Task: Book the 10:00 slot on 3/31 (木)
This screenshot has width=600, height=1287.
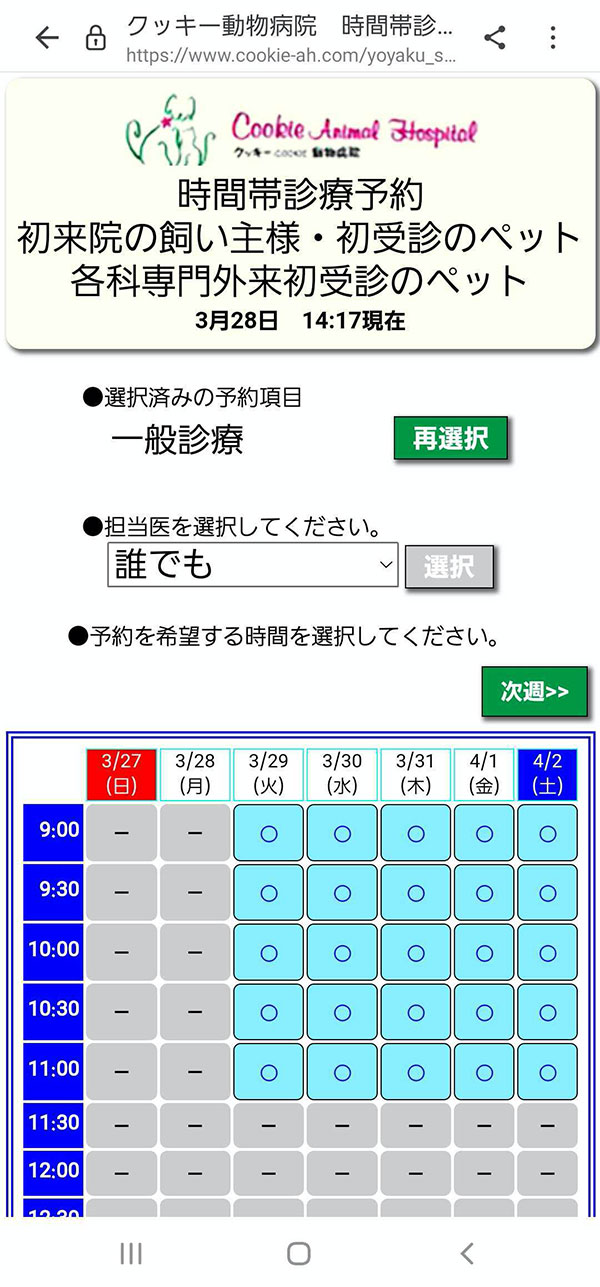Action: tap(416, 952)
